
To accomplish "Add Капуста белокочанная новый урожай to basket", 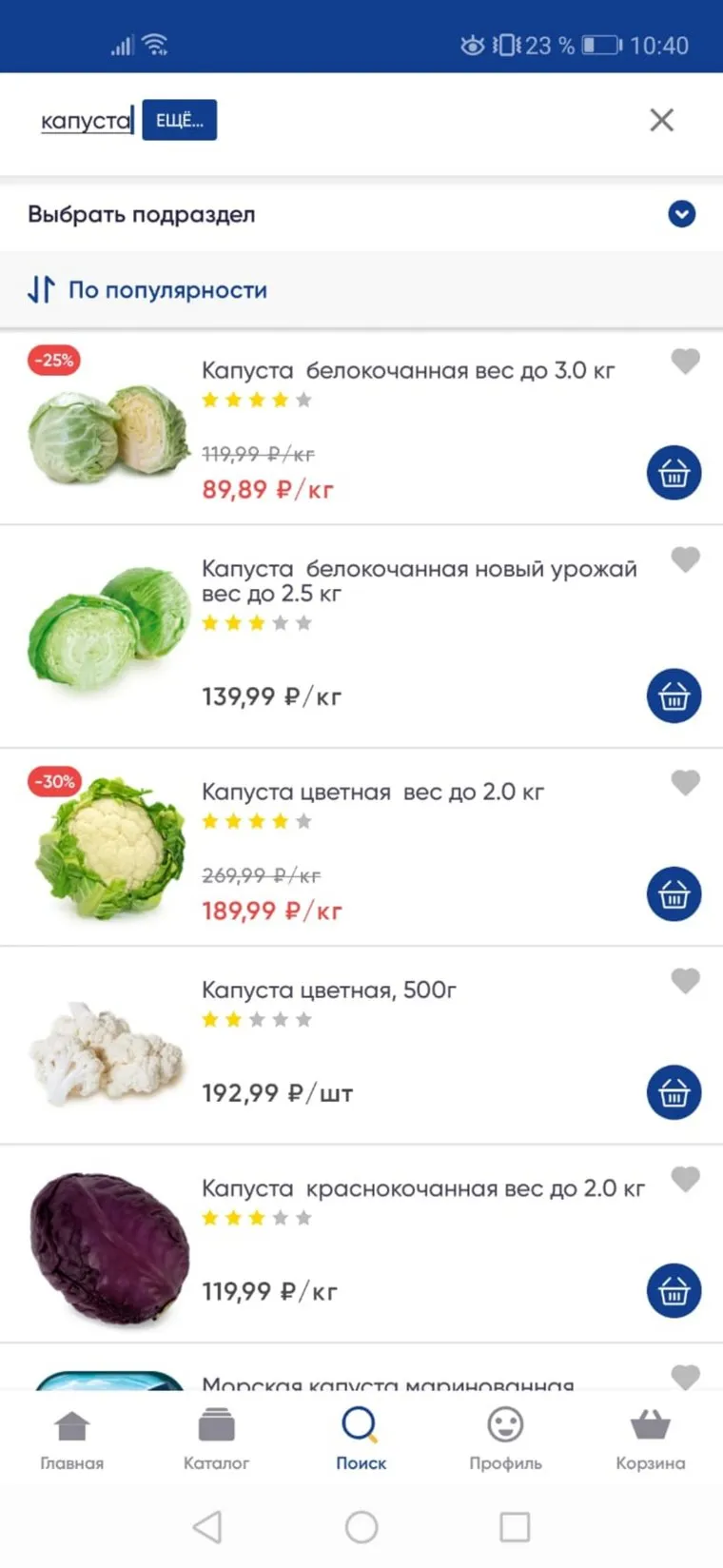I will click(674, 696).
